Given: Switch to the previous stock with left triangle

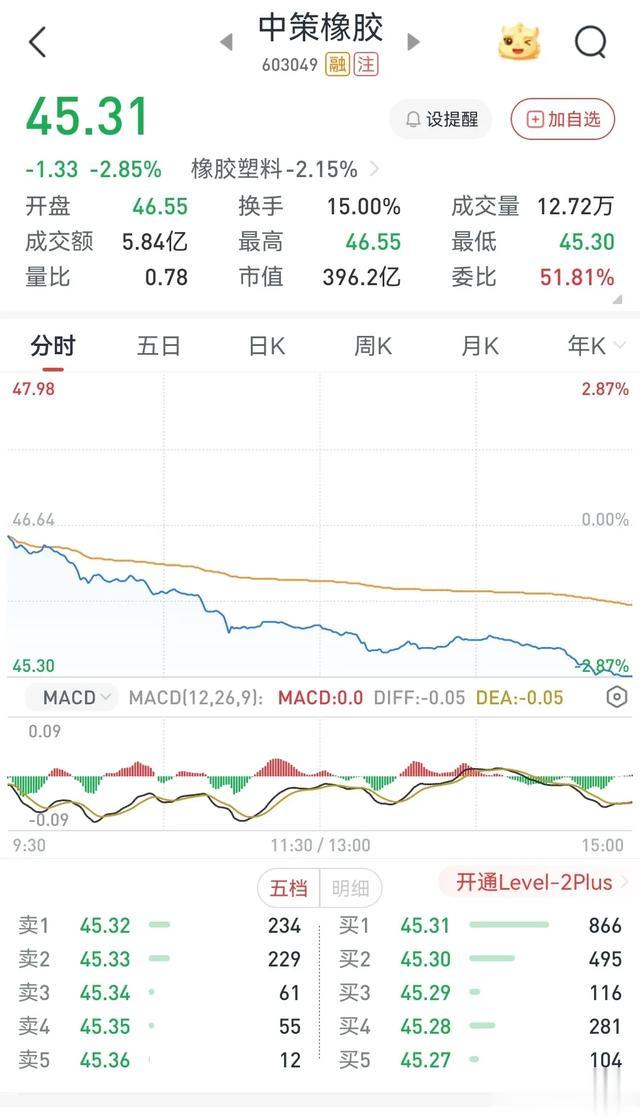Looking at the screenshot, I should point(227,42).
